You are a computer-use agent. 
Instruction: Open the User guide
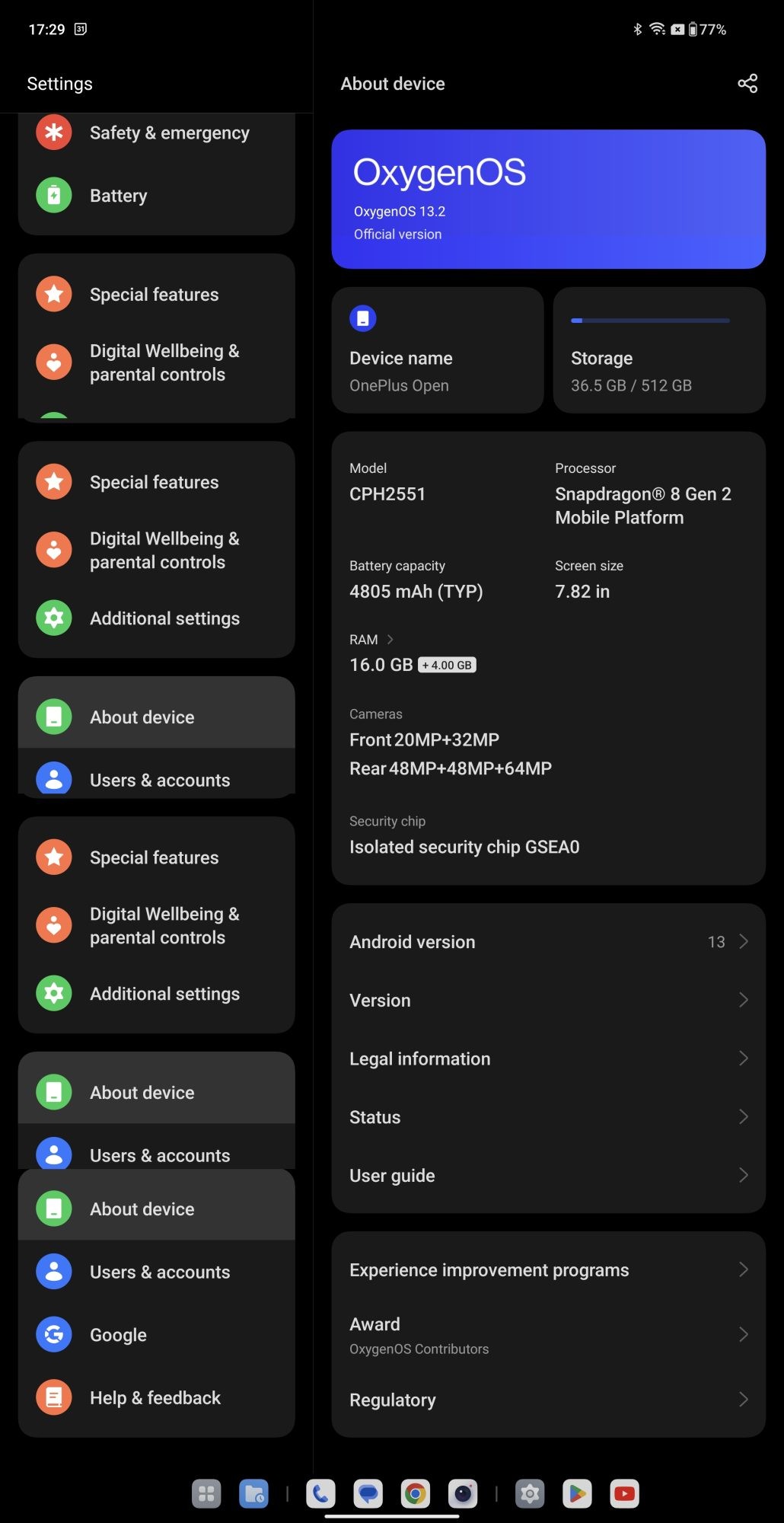548,1176
